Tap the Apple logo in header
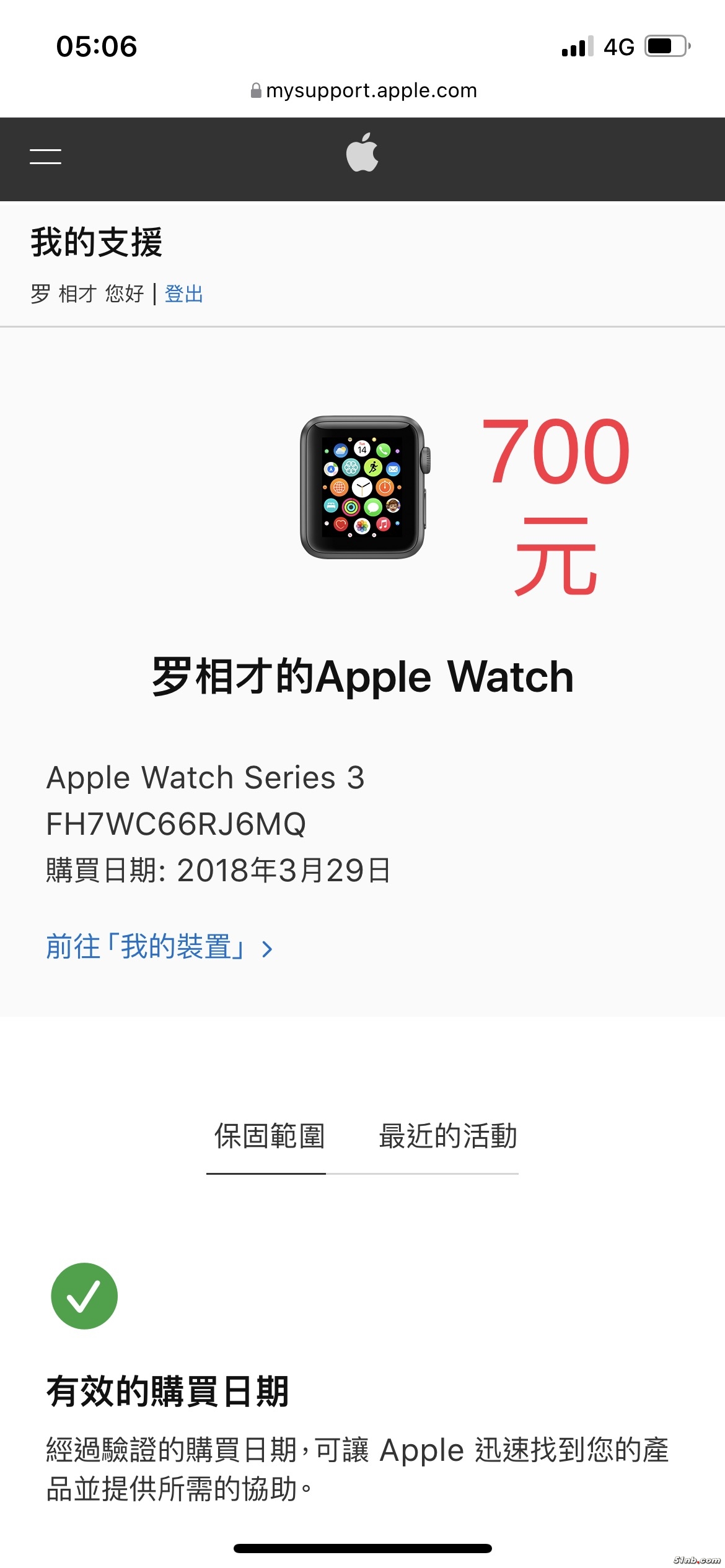The width and height of the screenshot is (725, 1568). [362, 153]
